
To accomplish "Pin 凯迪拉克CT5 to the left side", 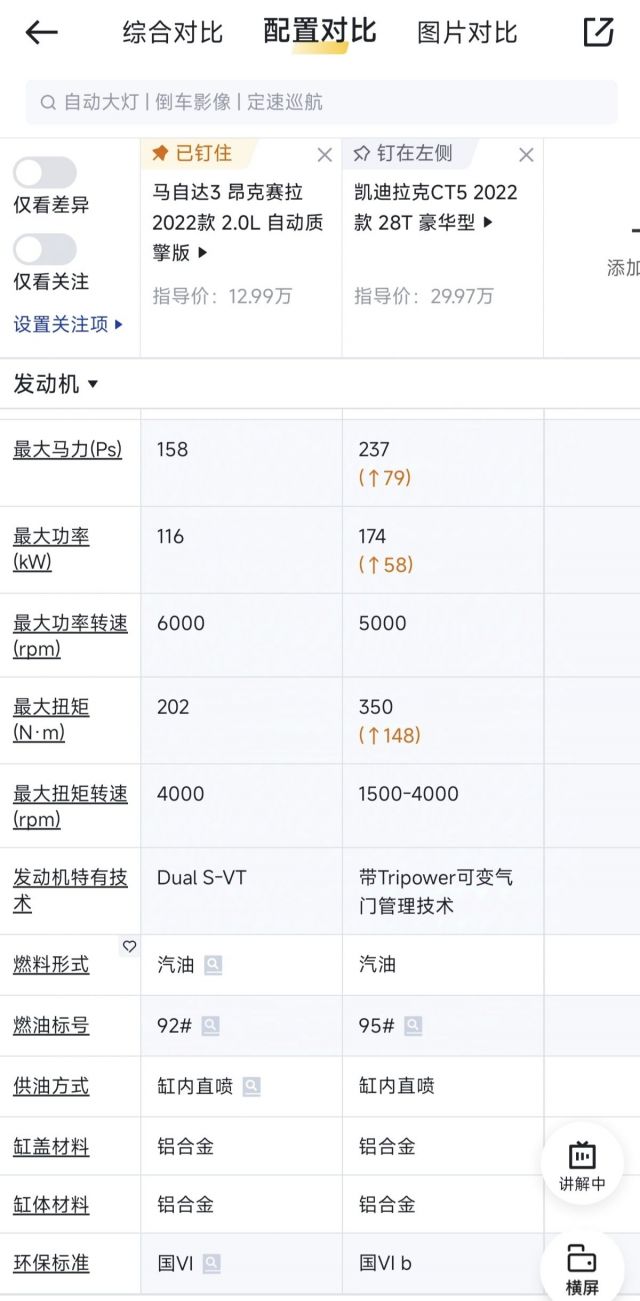I will [404, 153].
